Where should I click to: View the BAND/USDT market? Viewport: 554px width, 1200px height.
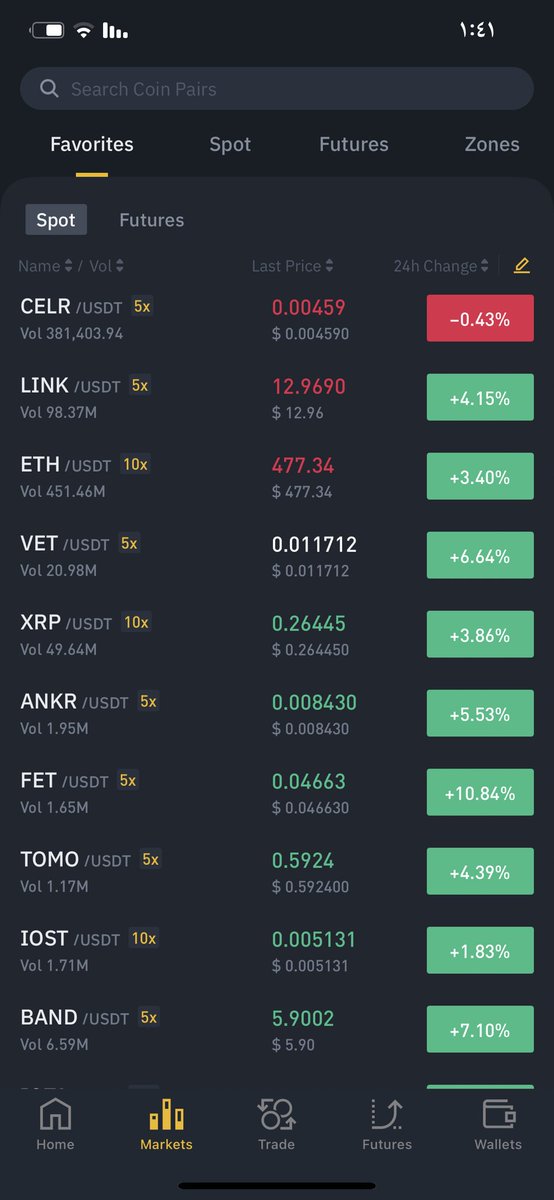277,1030
